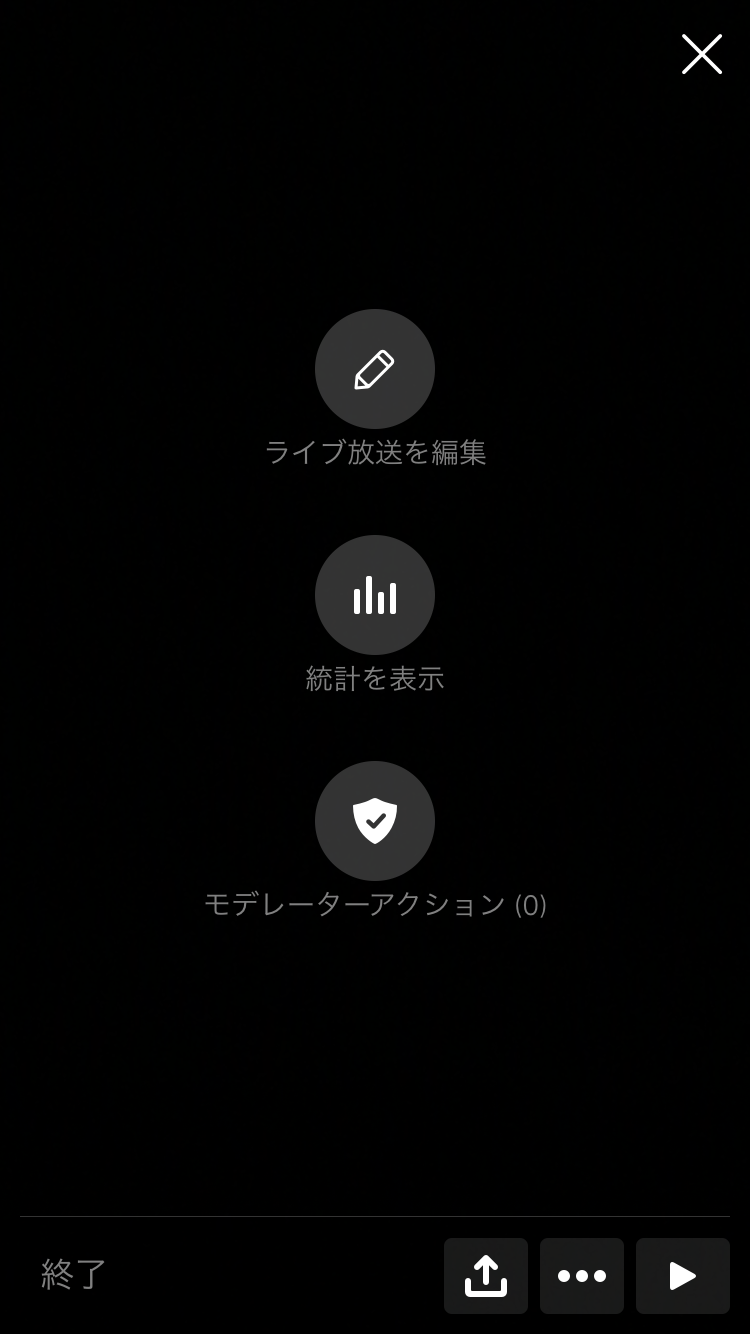Edit the live stream settings via pencil icon
Viewport: 750px width, 1334px height.
[375, 369]
